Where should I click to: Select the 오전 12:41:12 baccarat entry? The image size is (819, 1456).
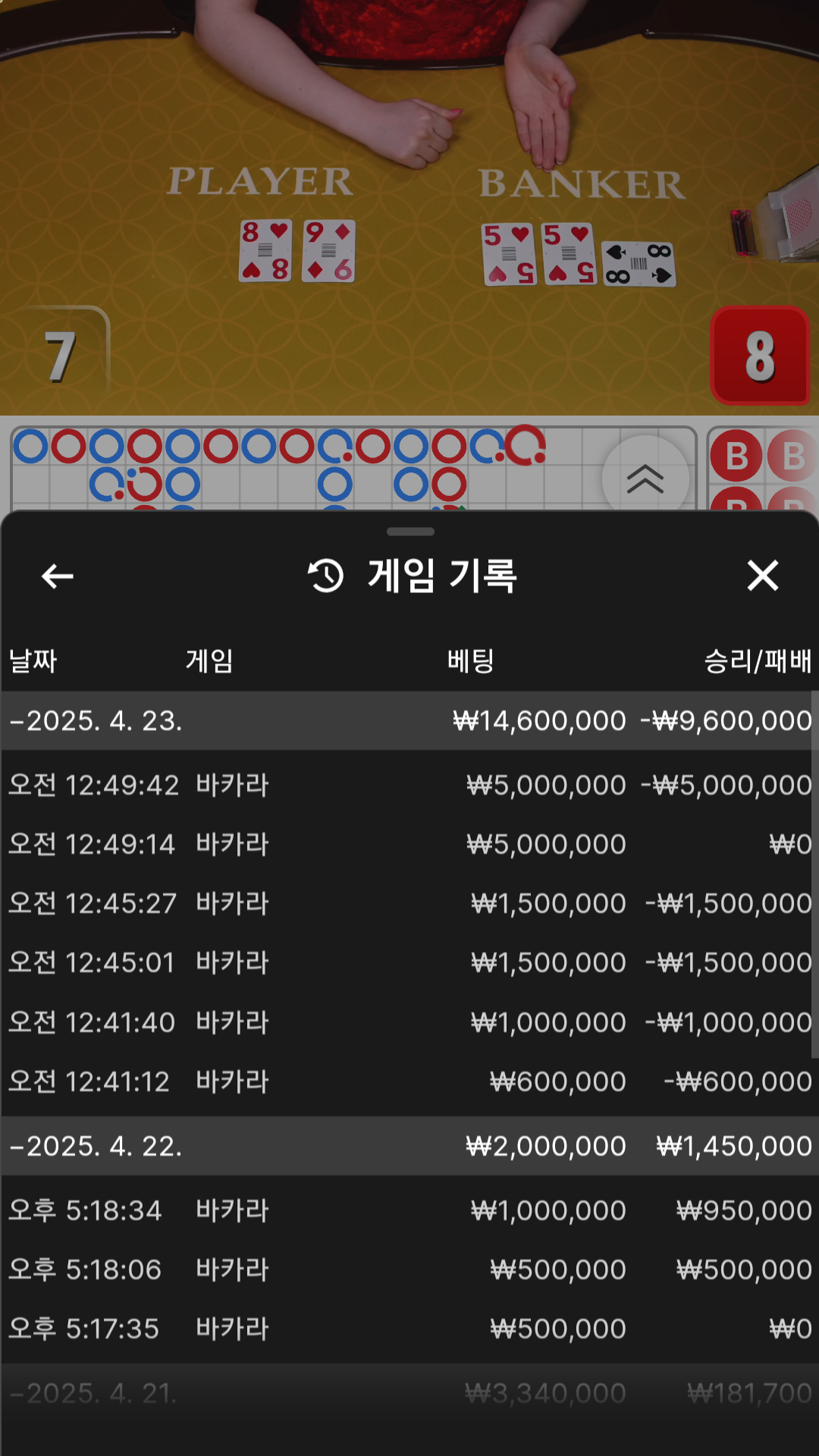click(409, 1081)
